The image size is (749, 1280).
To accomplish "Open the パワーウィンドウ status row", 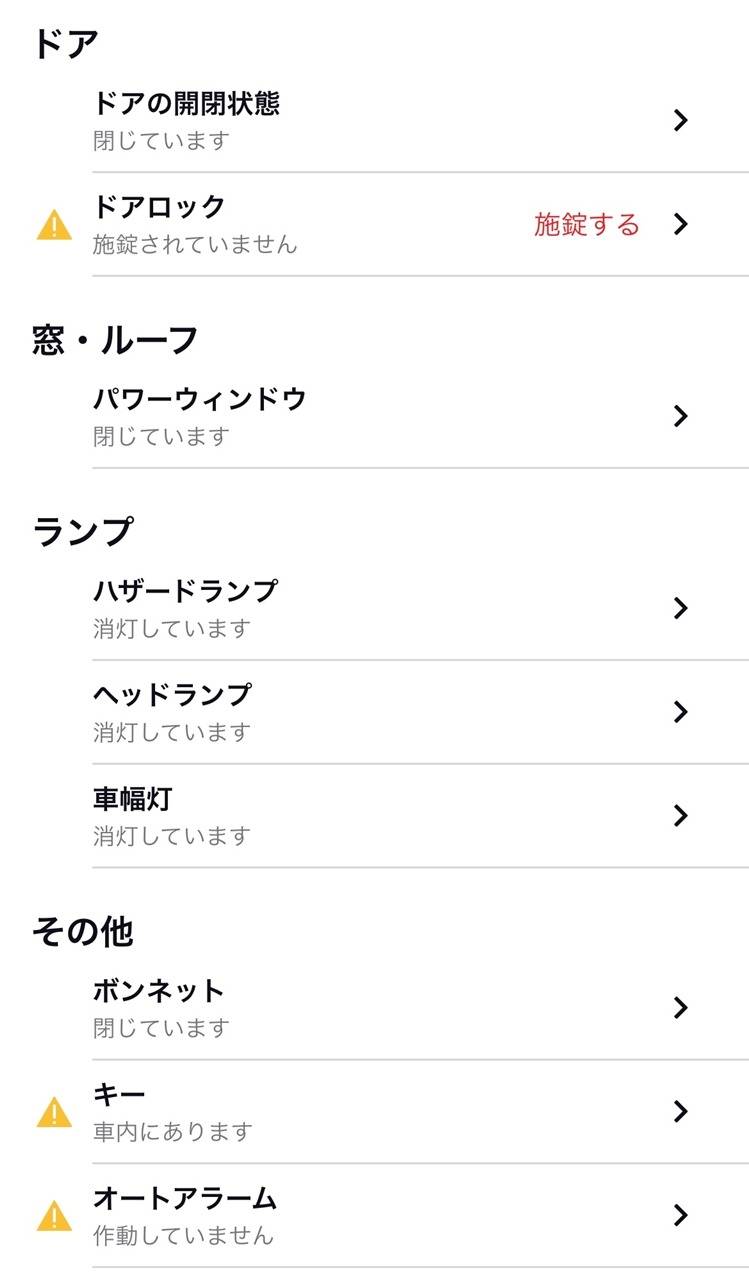I will pos(374,416).
